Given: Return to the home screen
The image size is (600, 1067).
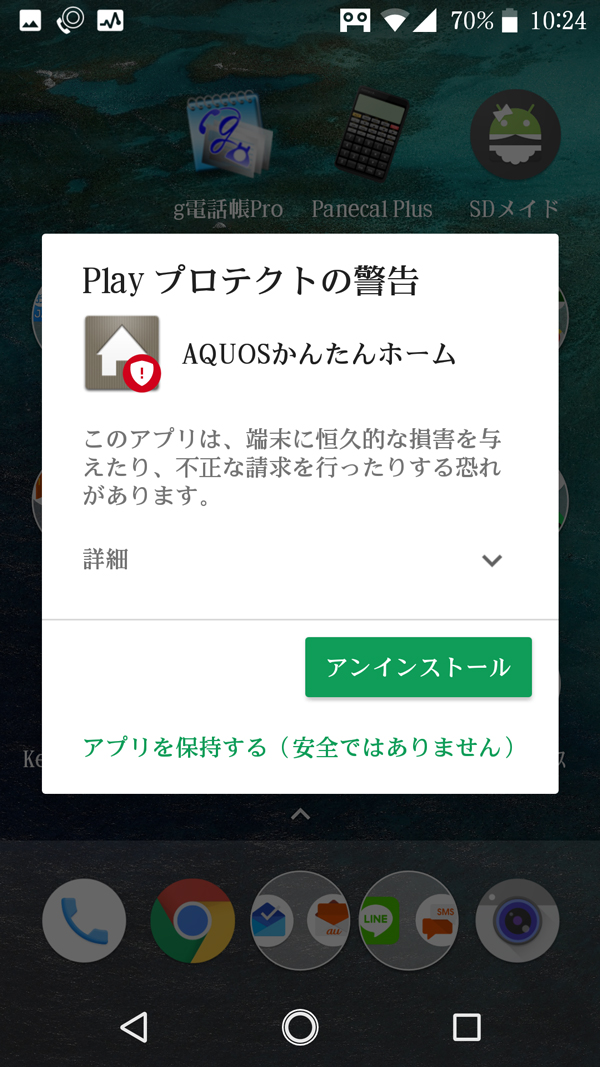Looking at the screenshot, I should [300, 1027].
